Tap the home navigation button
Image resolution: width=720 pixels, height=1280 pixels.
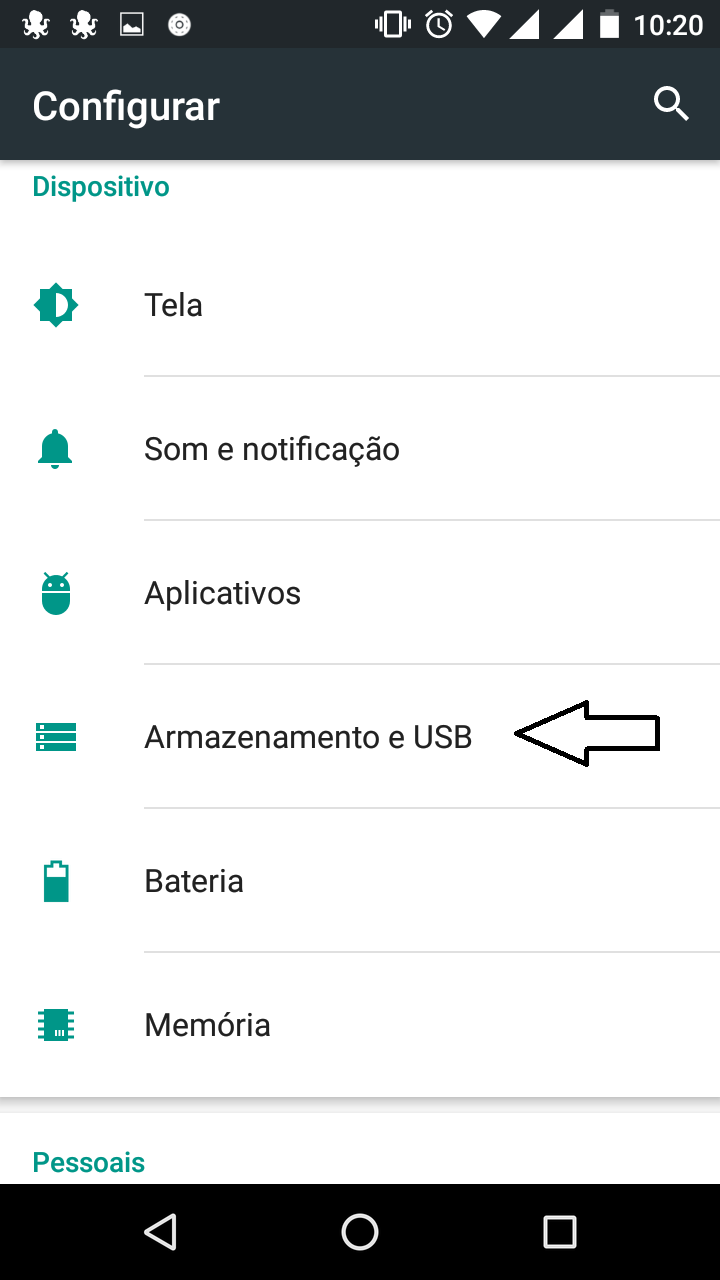pyautogui.click(x=360, y=1232)
